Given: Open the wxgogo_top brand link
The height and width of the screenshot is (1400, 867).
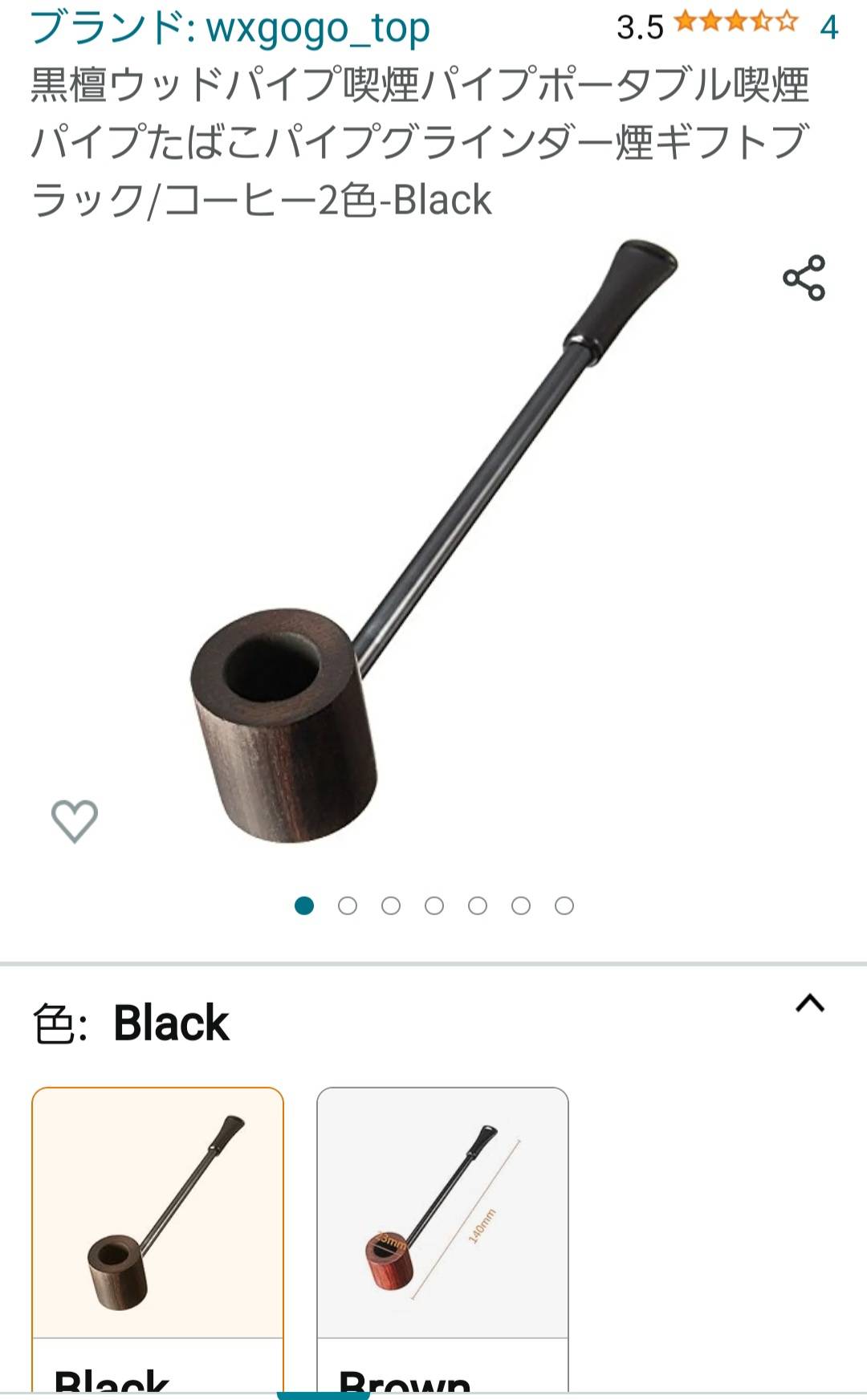Looking at the screenshot, I should (230, 29).
